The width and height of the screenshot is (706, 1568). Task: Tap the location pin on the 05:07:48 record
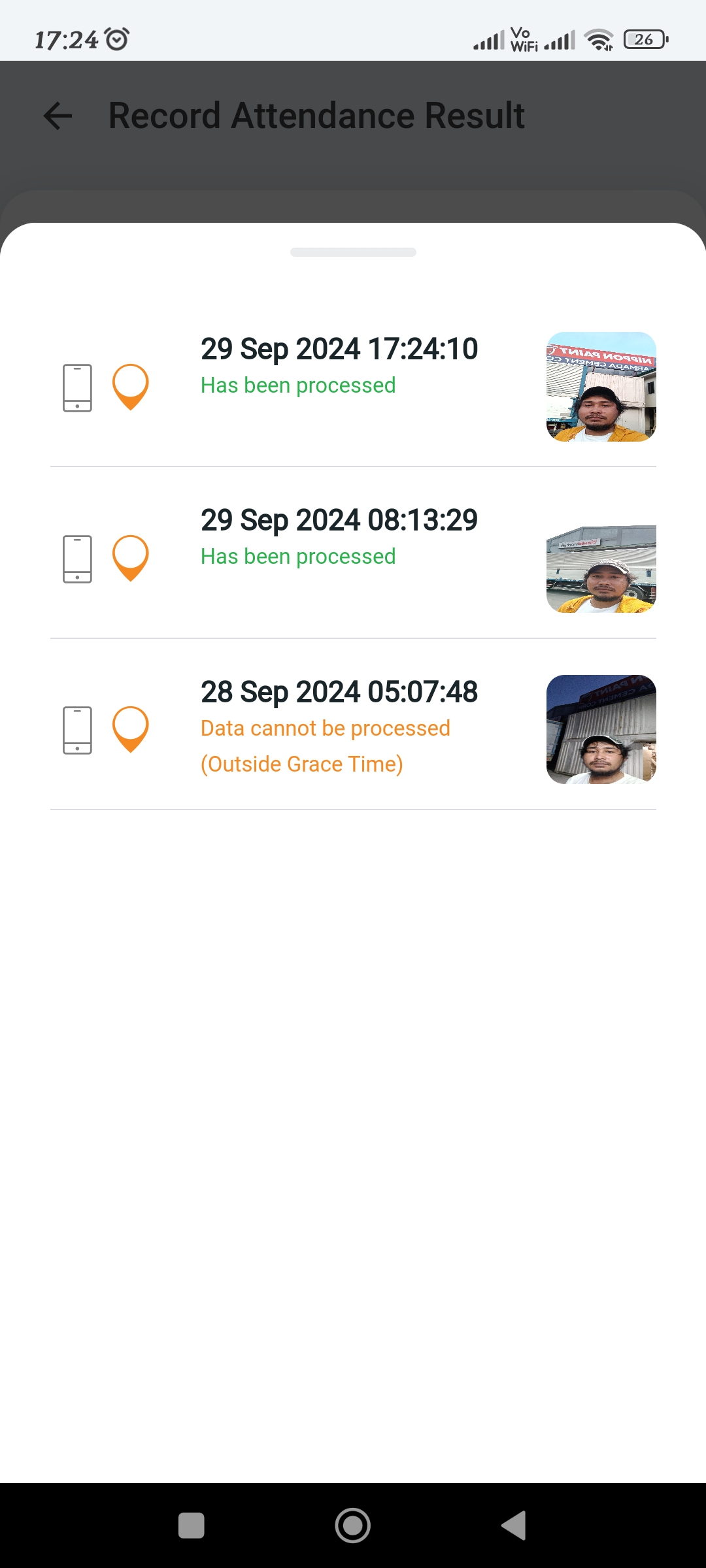point(131,729)
